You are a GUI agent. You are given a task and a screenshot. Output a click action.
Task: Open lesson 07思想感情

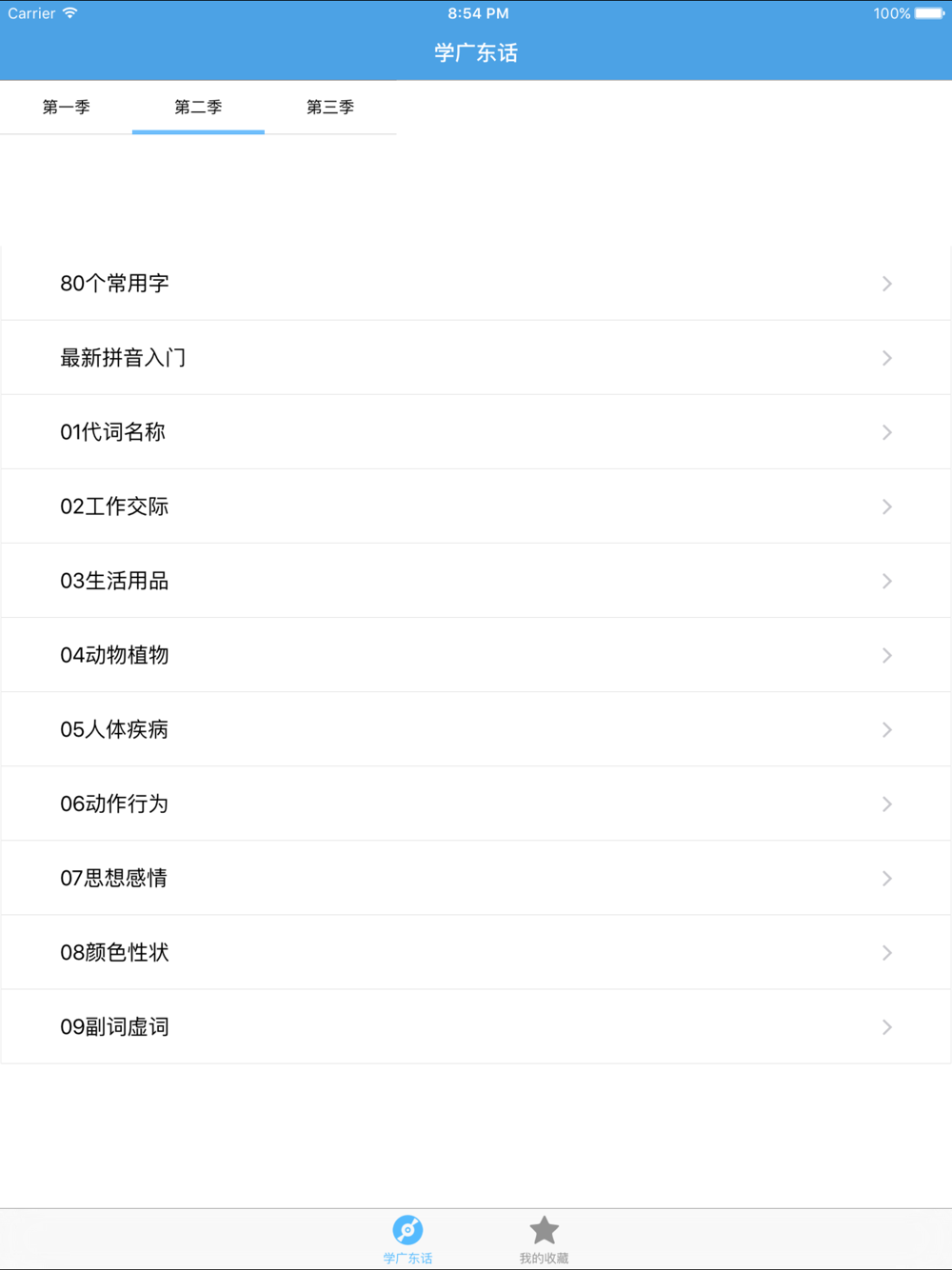tap(476, 878)
